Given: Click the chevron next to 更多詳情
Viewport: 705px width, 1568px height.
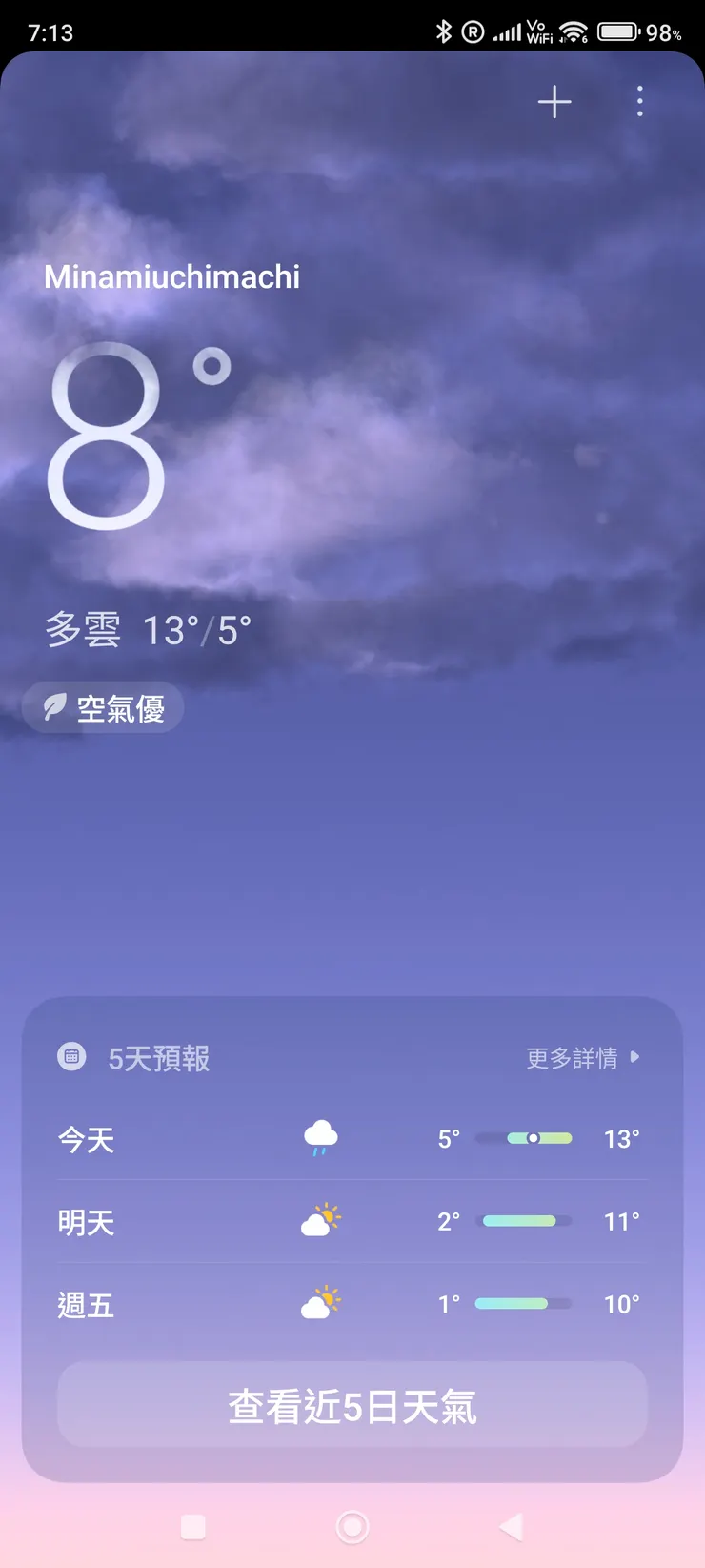Looking at the screenshot, I should click(634, 1057).
